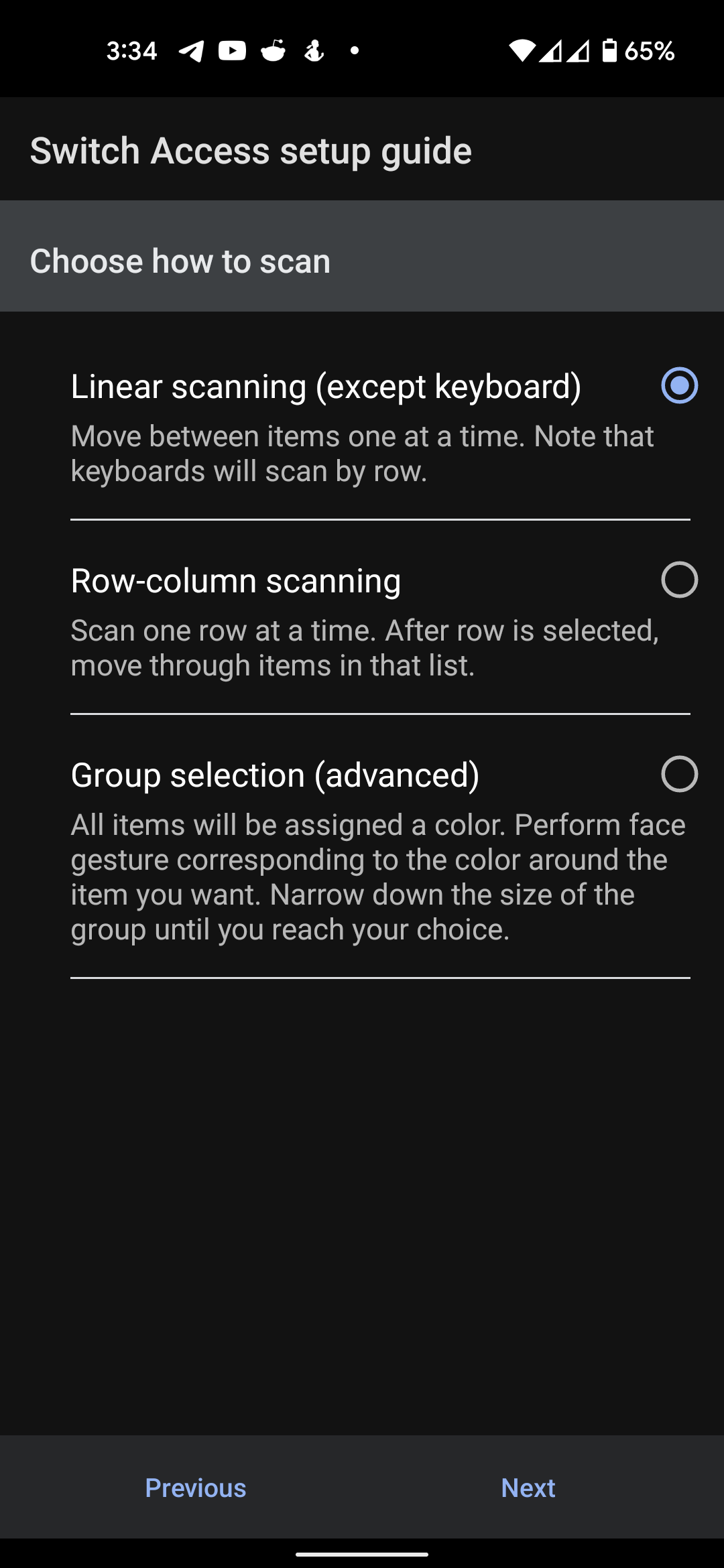This screenshot has height=1568, width=724.
Task: Tap the Choose how to scan header
Action: point(181,261)
